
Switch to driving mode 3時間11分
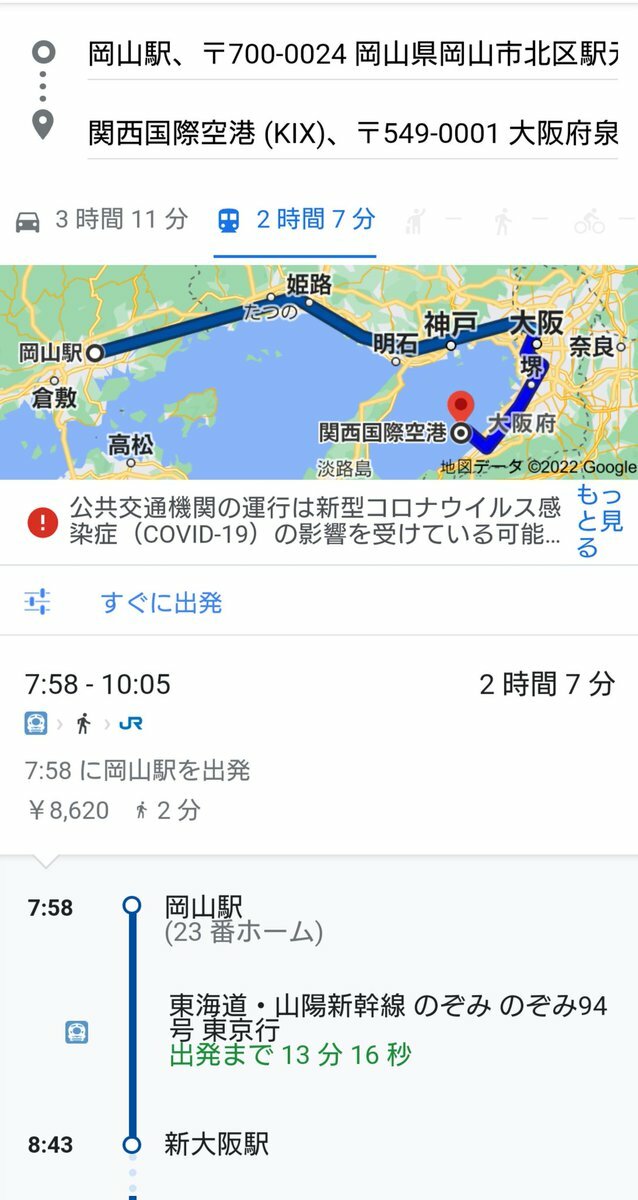pos(102,220)
